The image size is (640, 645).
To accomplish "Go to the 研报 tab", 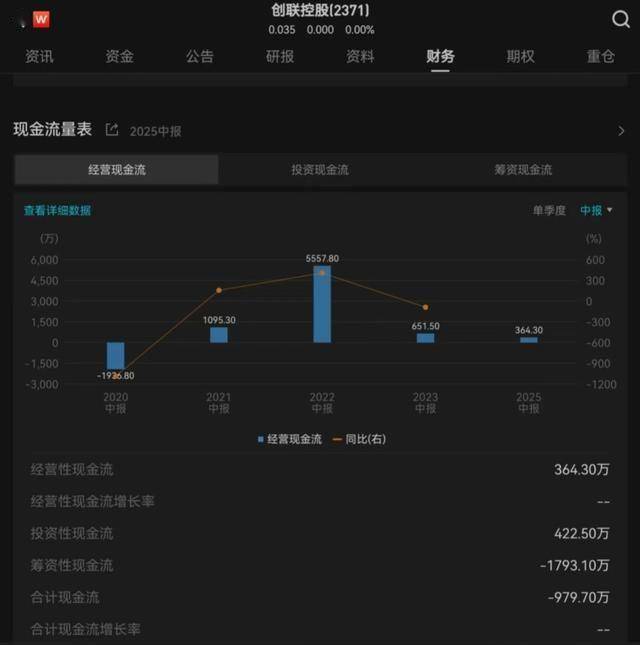I will (280, 56).
